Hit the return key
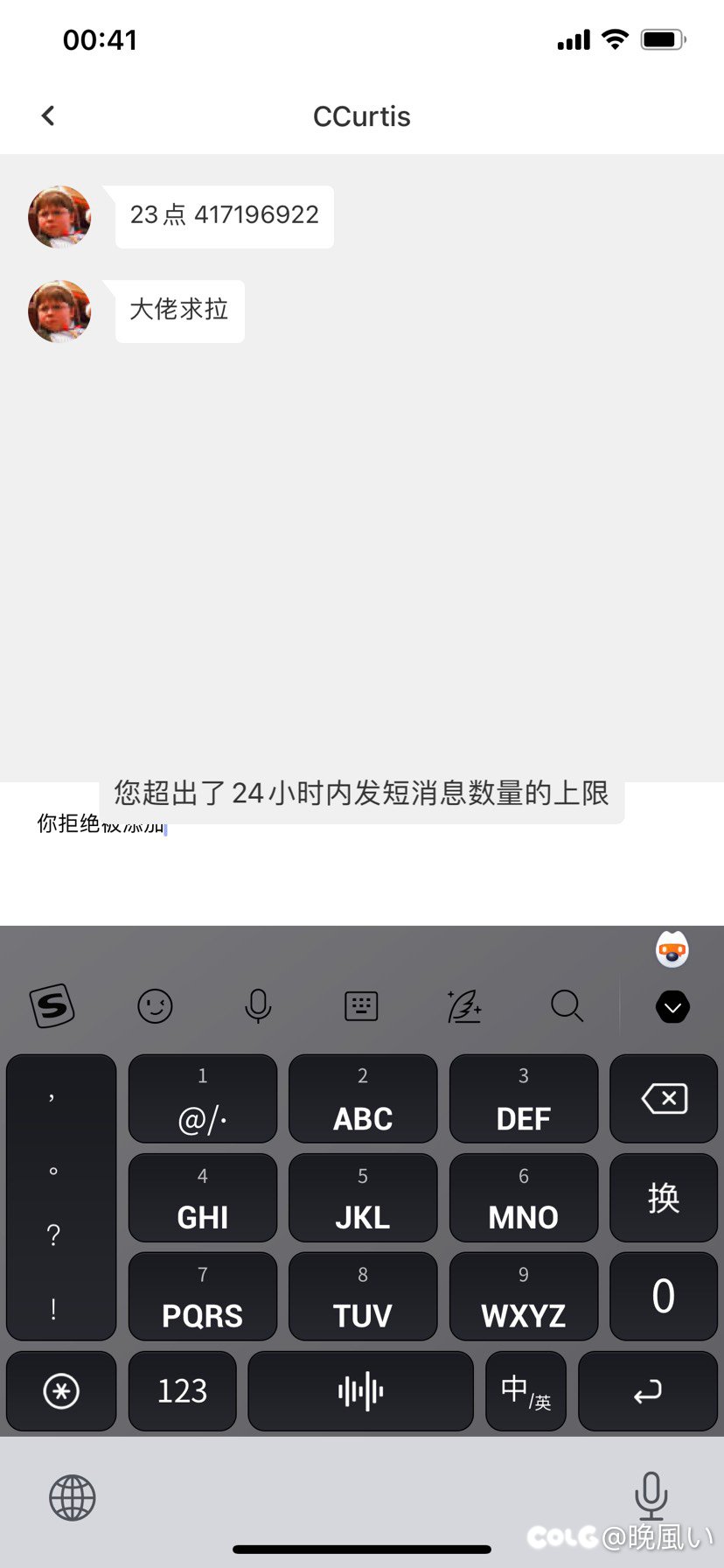This screenshot has height=1568, width=724. [648, 1391]
